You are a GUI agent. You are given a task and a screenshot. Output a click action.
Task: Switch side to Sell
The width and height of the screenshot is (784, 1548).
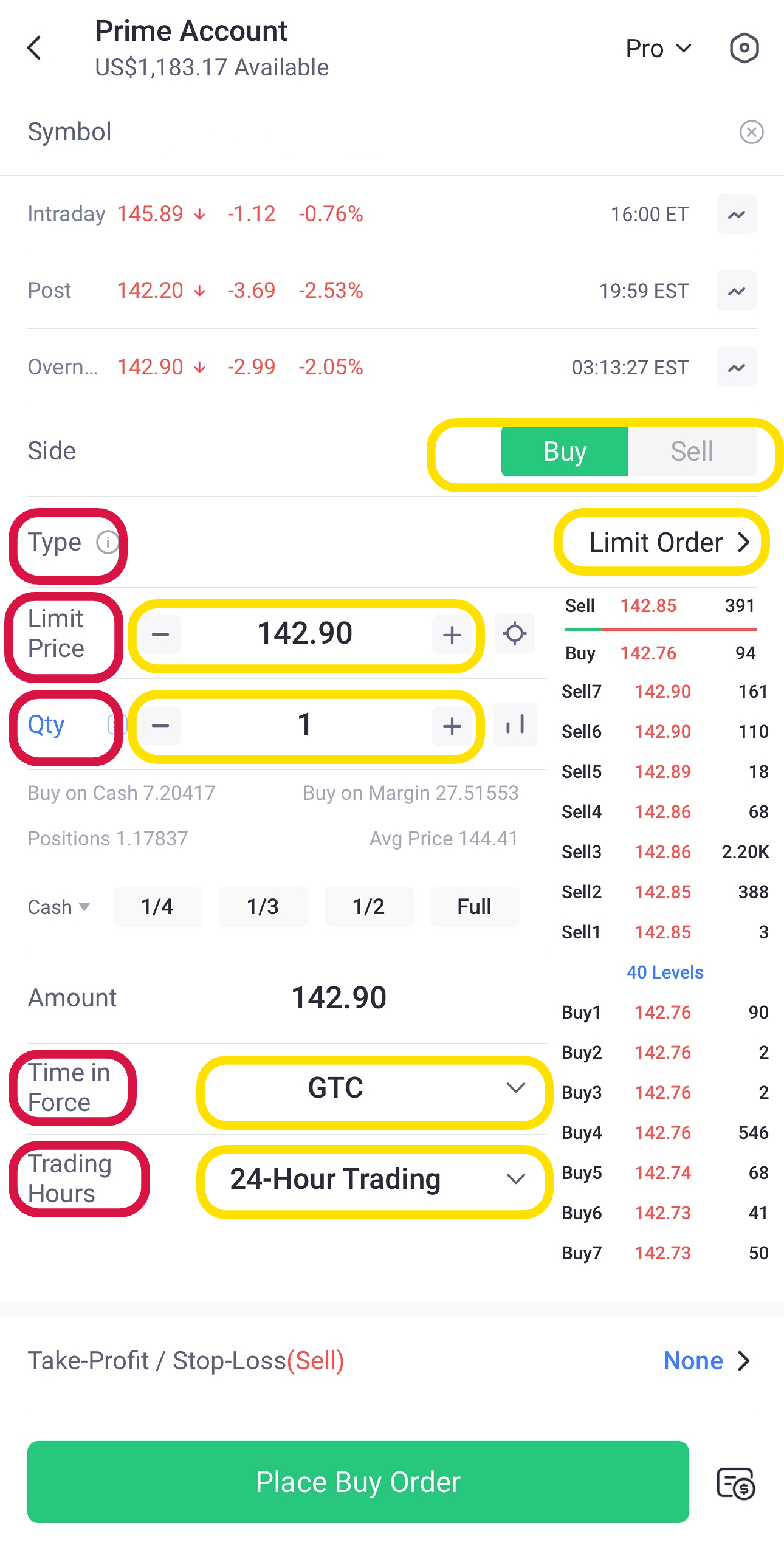[692, 452]
